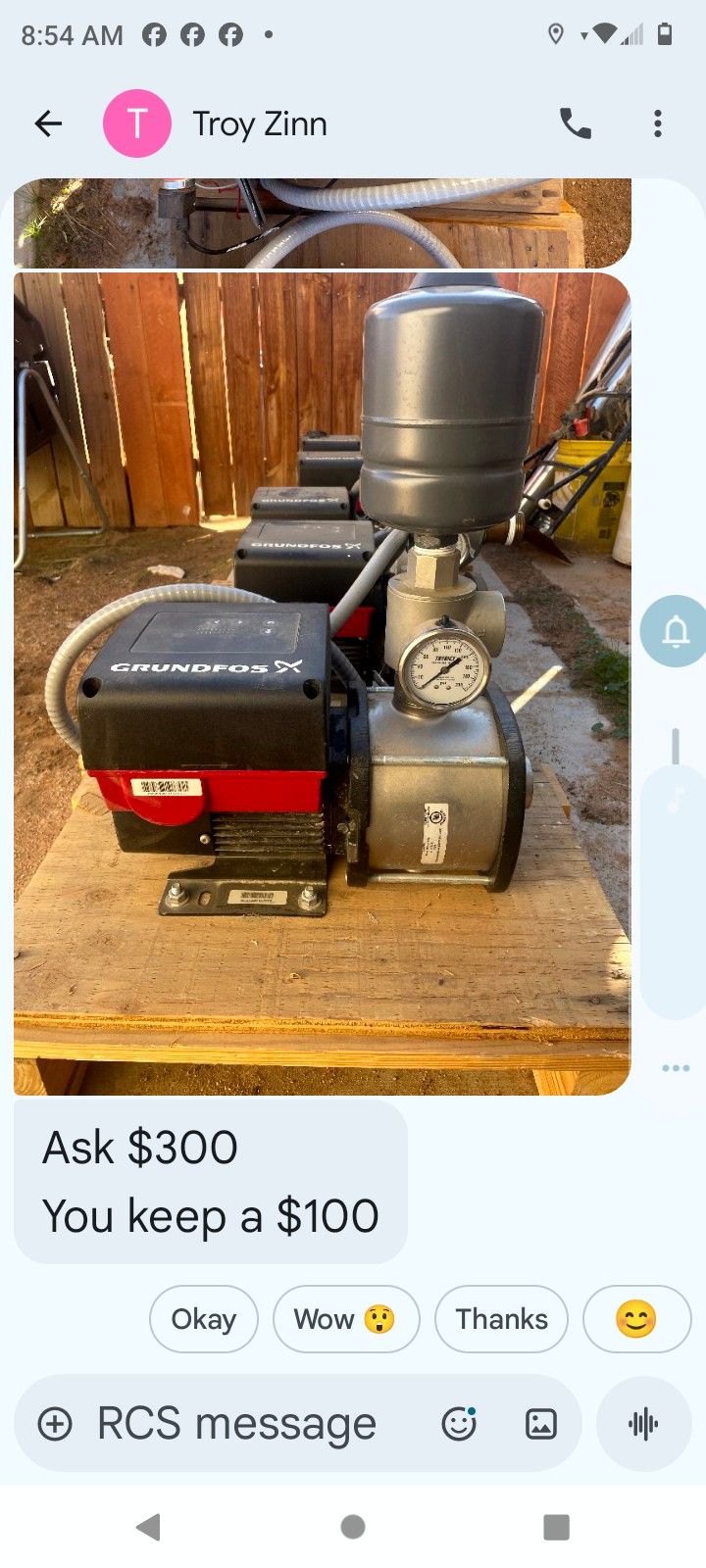706x1568 pixels.
Task: Open the emoji picker
Action: pos(458,1423)
